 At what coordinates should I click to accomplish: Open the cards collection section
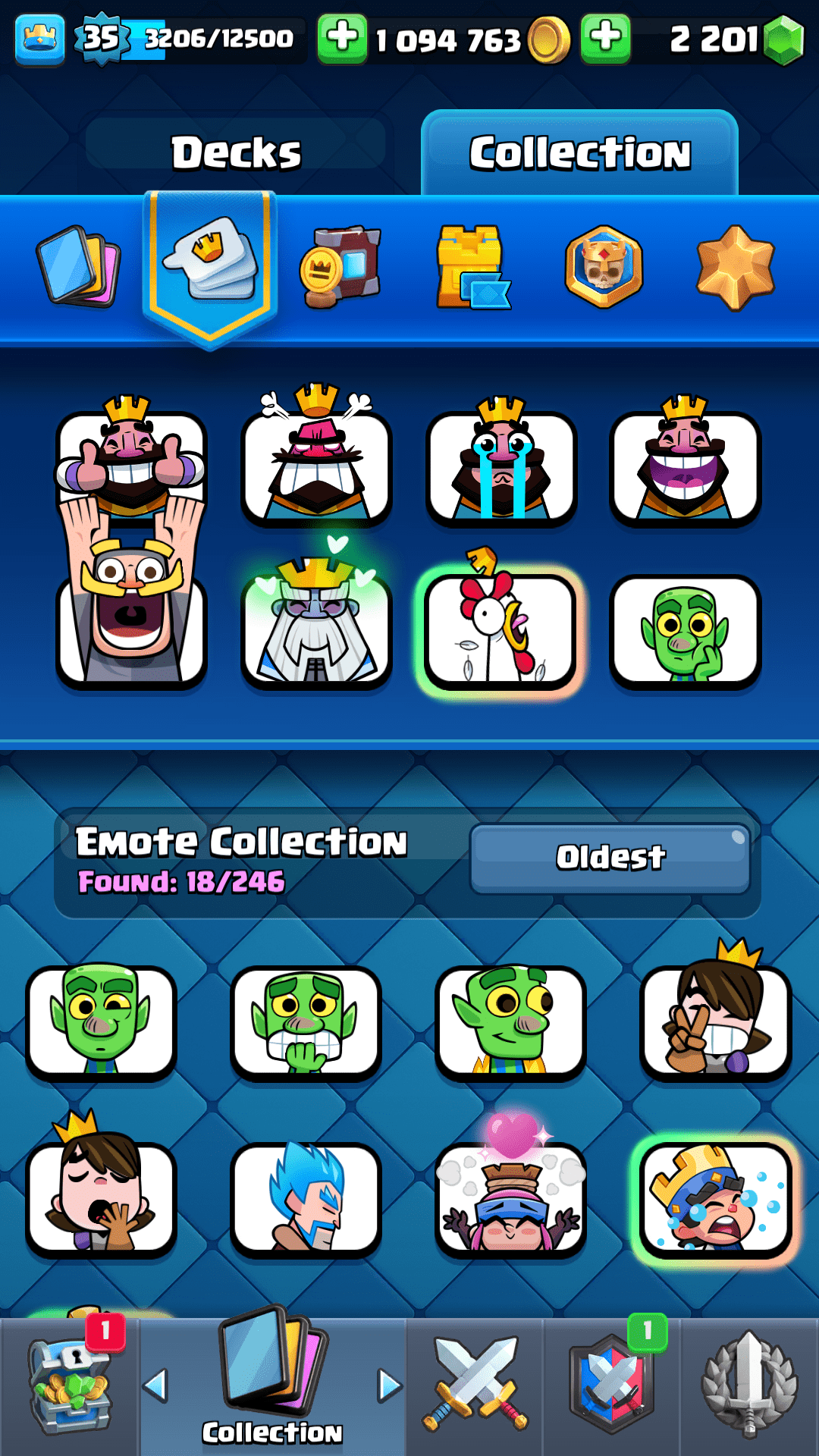(78, 265)
